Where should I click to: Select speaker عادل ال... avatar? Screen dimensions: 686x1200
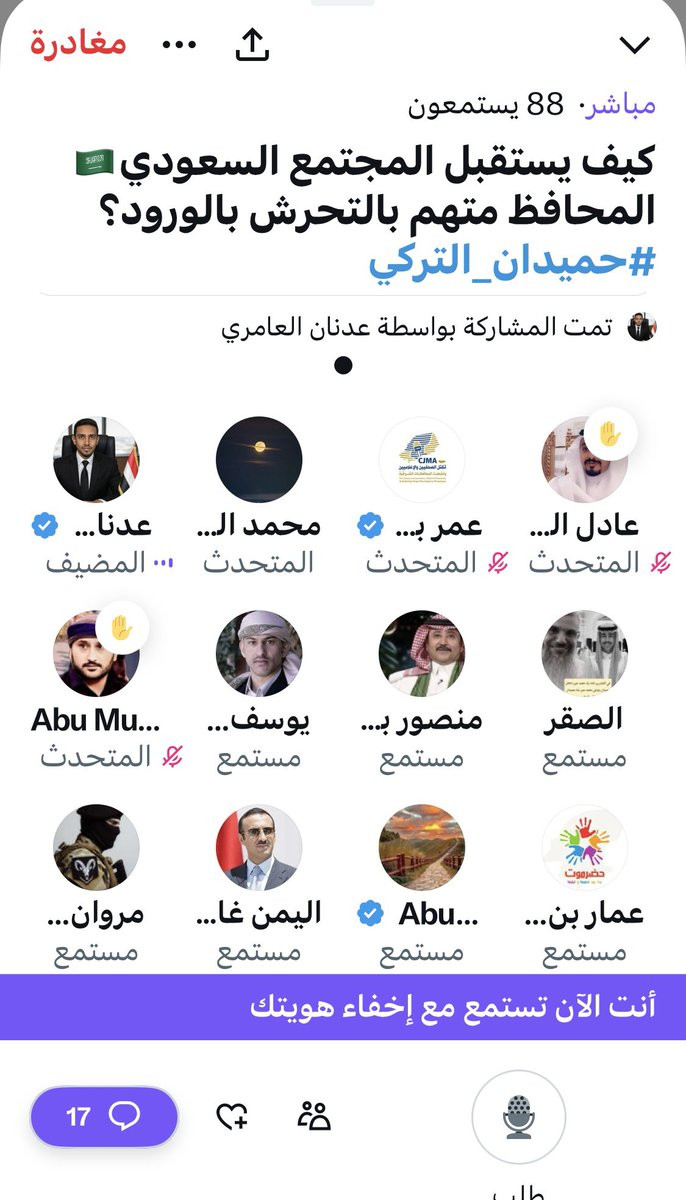point(585,460)
